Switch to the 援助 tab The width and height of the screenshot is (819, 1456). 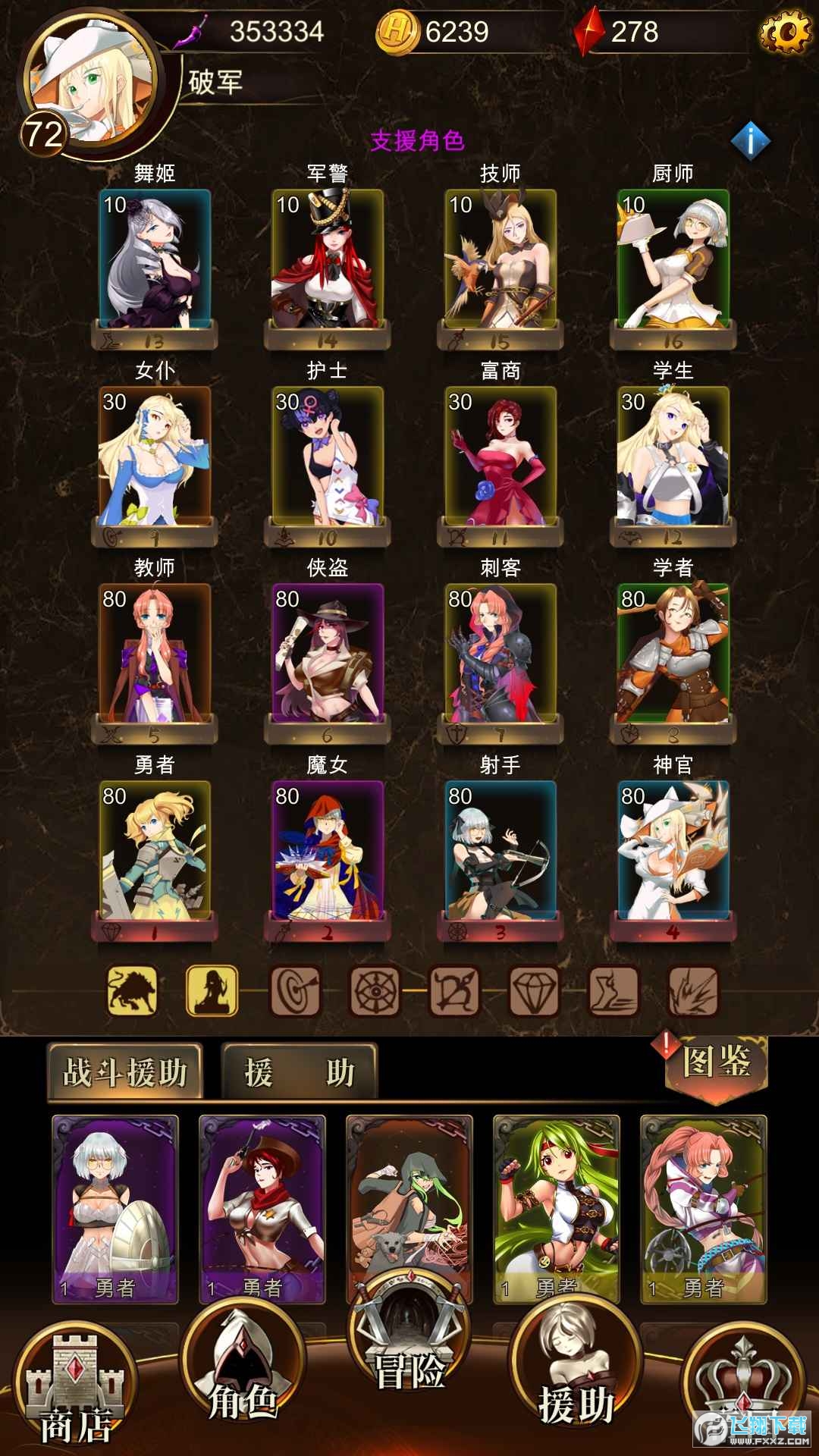click(x=300, y=1072)
